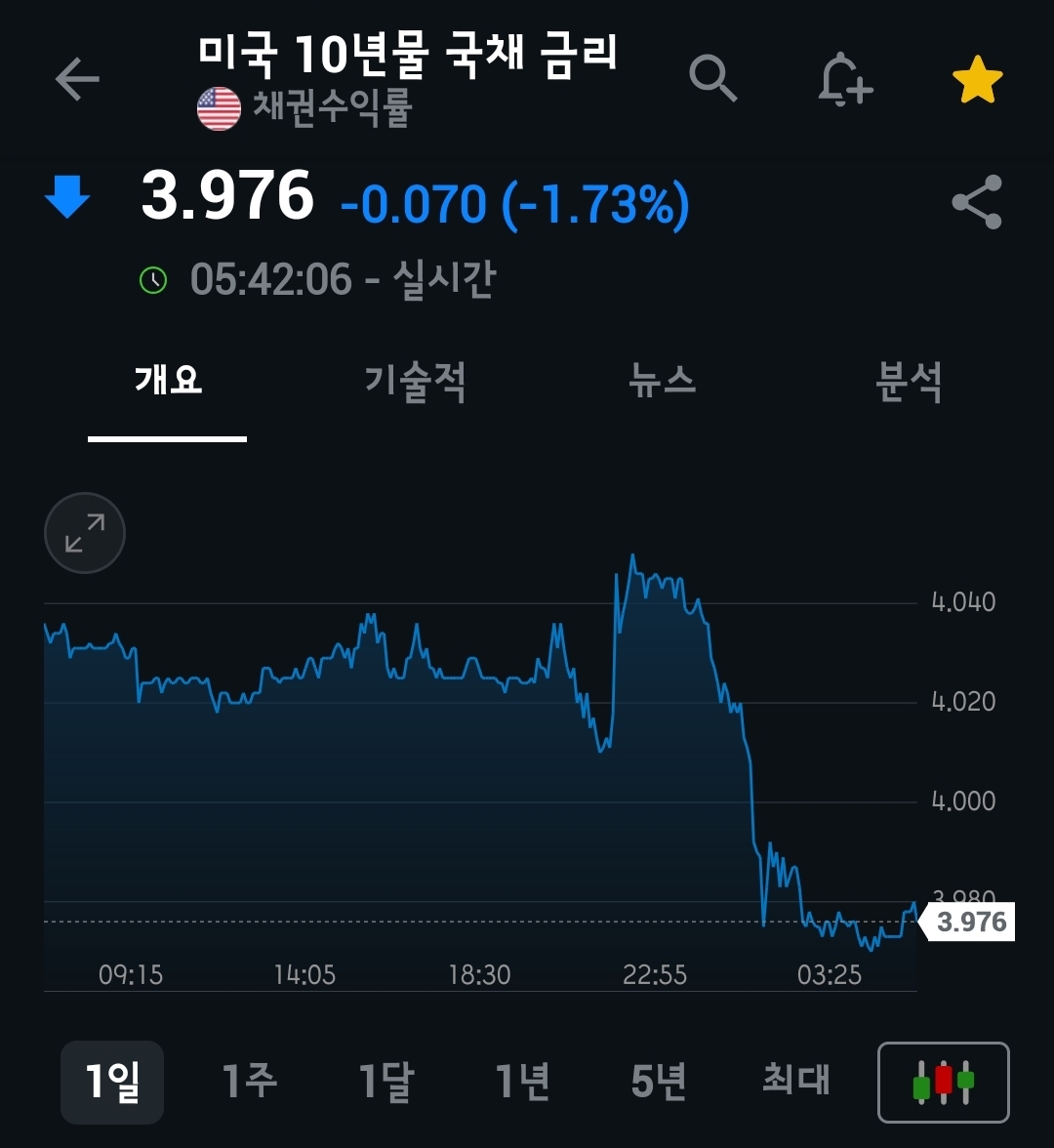Switch to candlestick chart view
The image size is (1054, 1148).
click(944, 1083)
